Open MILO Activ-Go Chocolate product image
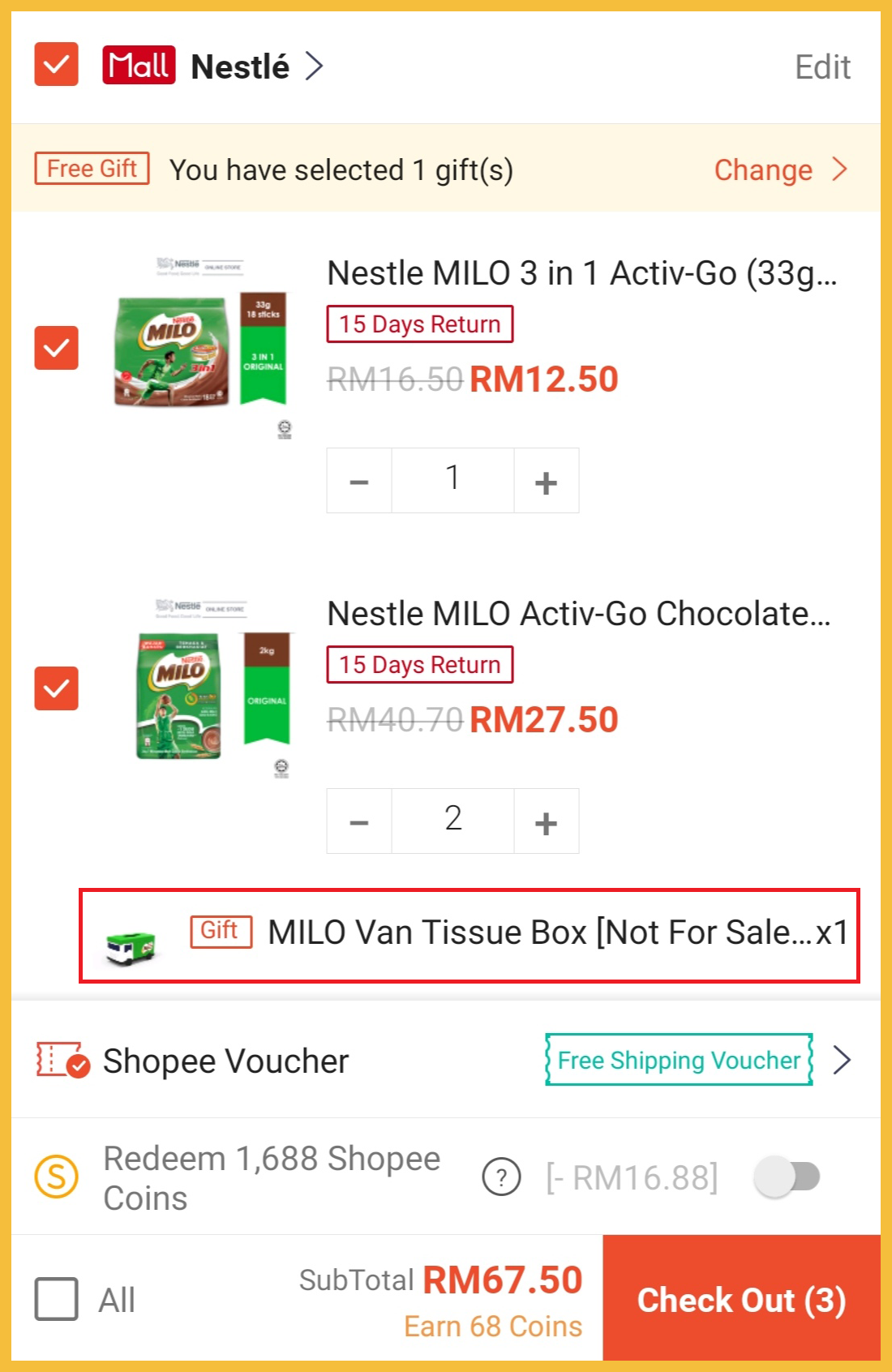The image size is (892, 1372). 211,689
